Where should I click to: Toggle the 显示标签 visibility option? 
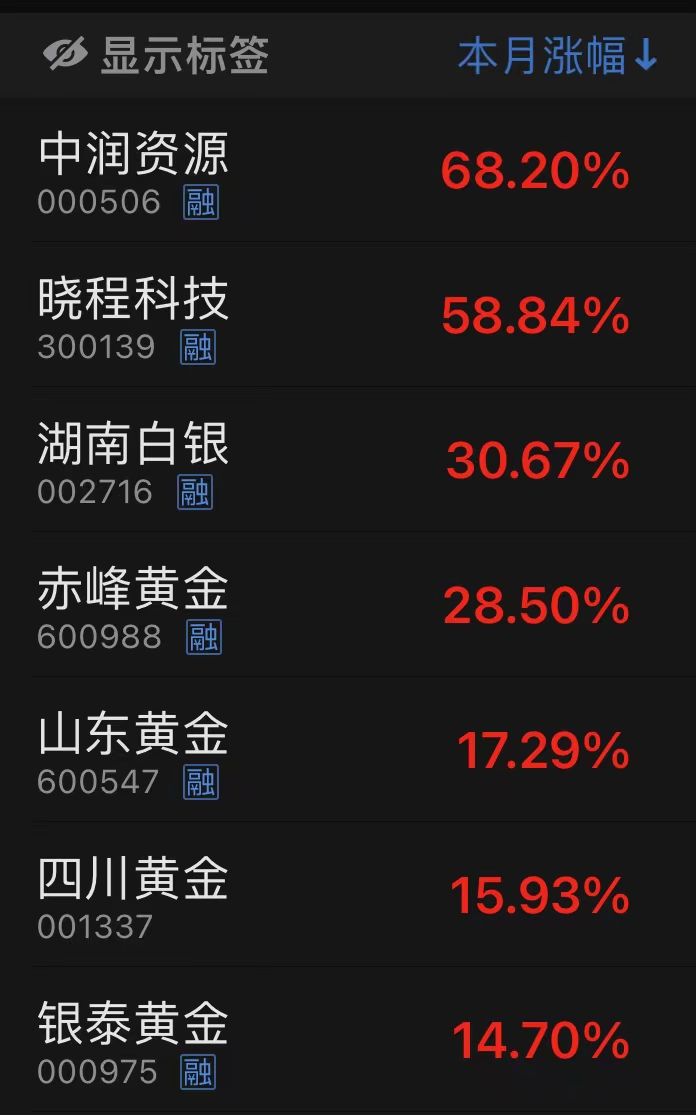click(x=156, y=55)
